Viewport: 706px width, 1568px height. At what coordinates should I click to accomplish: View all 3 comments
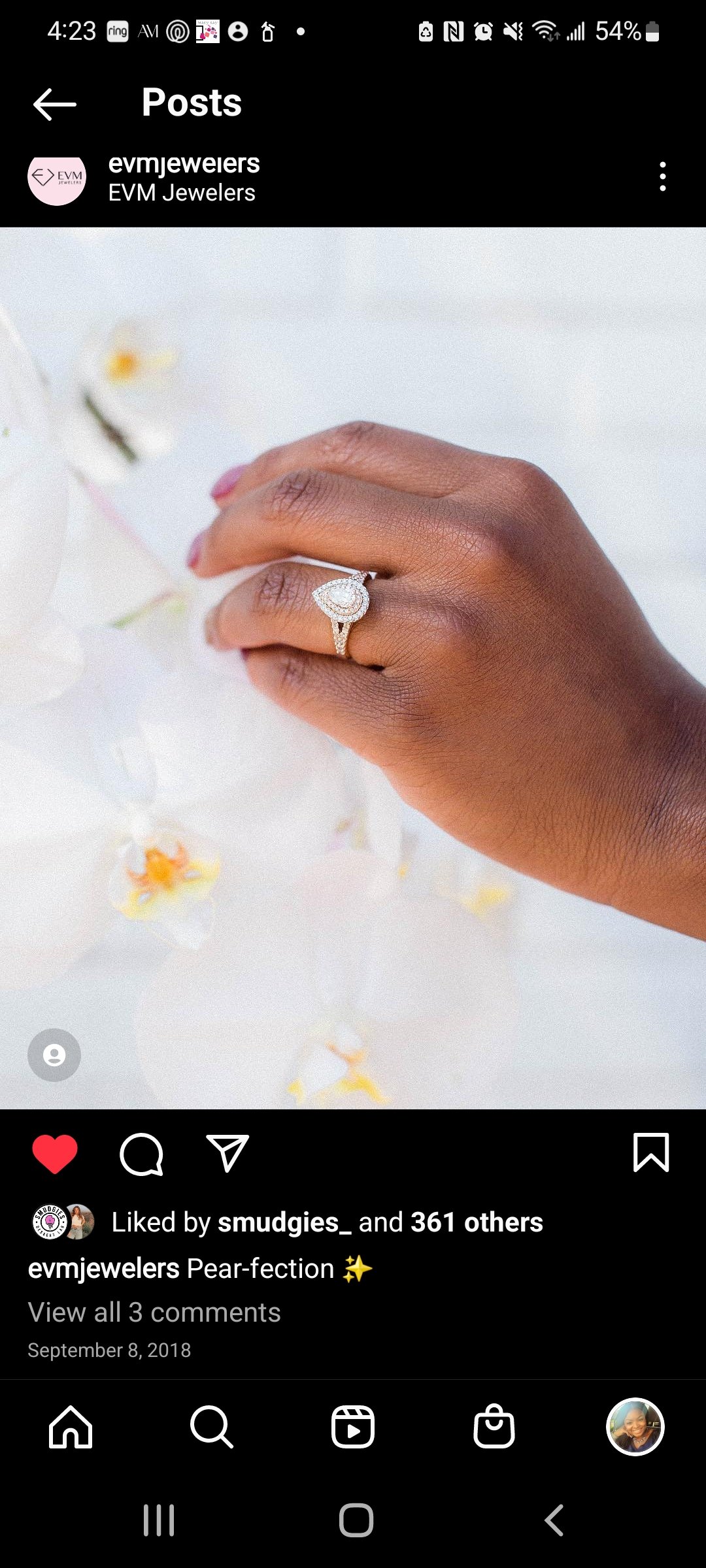coord(154,1312)
